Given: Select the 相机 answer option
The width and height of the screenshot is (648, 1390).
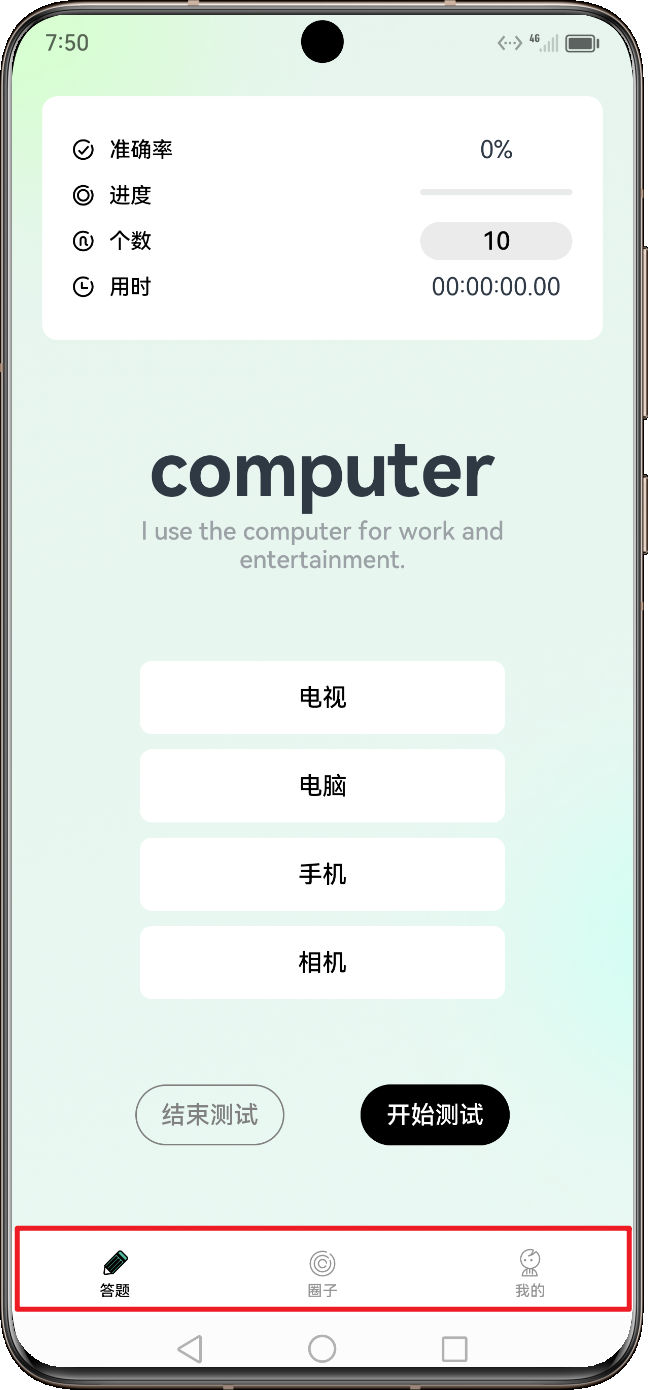Looking at the screenshot, I should pyautogui.click(x=322, y=963).
